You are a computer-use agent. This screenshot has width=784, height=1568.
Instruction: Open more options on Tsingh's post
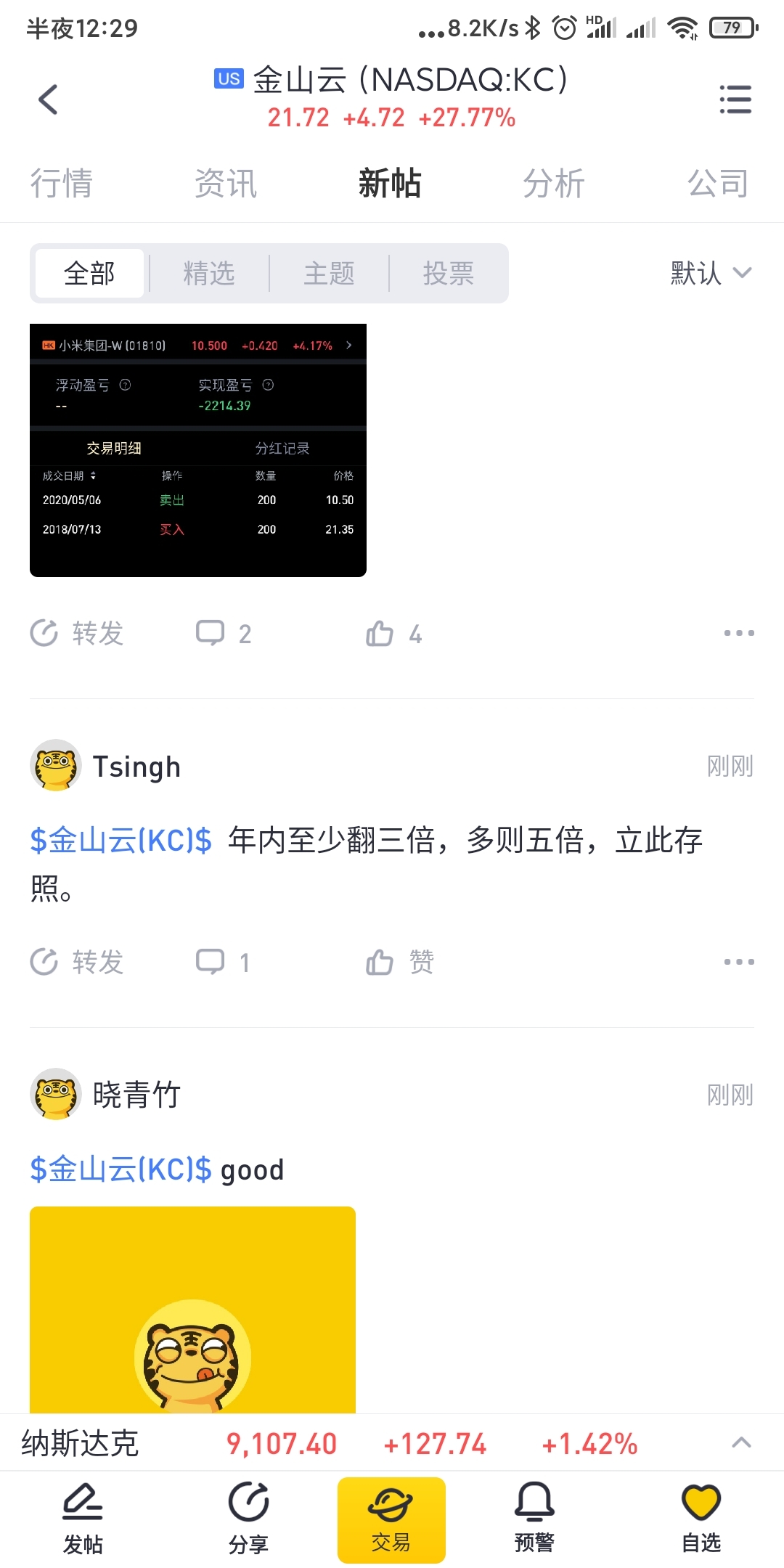(738, 962)
